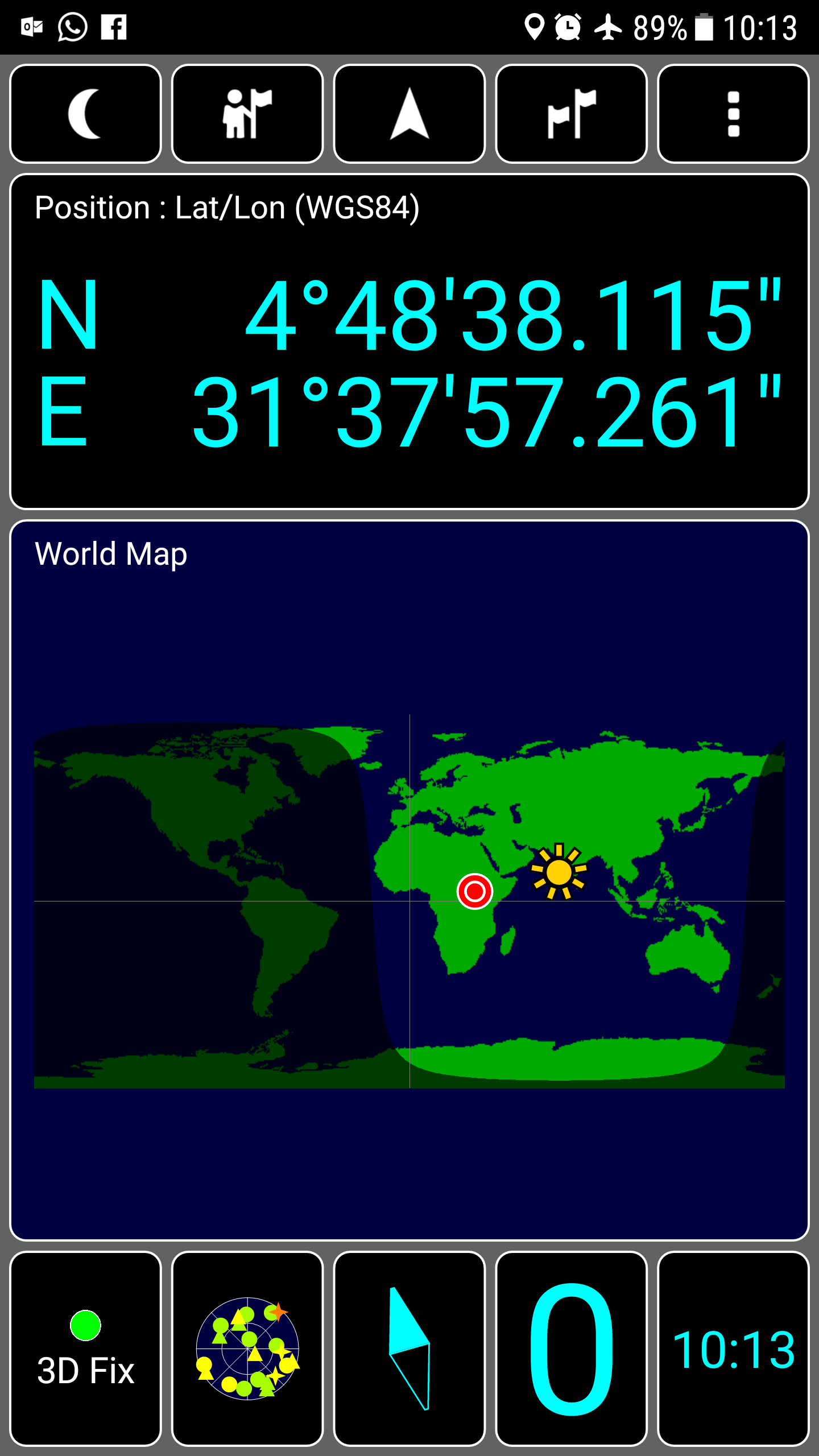This screenshot has height=1456, width=819.
Task: Tap the Position Lat/Lon panel
Action: tap(409, 341)
